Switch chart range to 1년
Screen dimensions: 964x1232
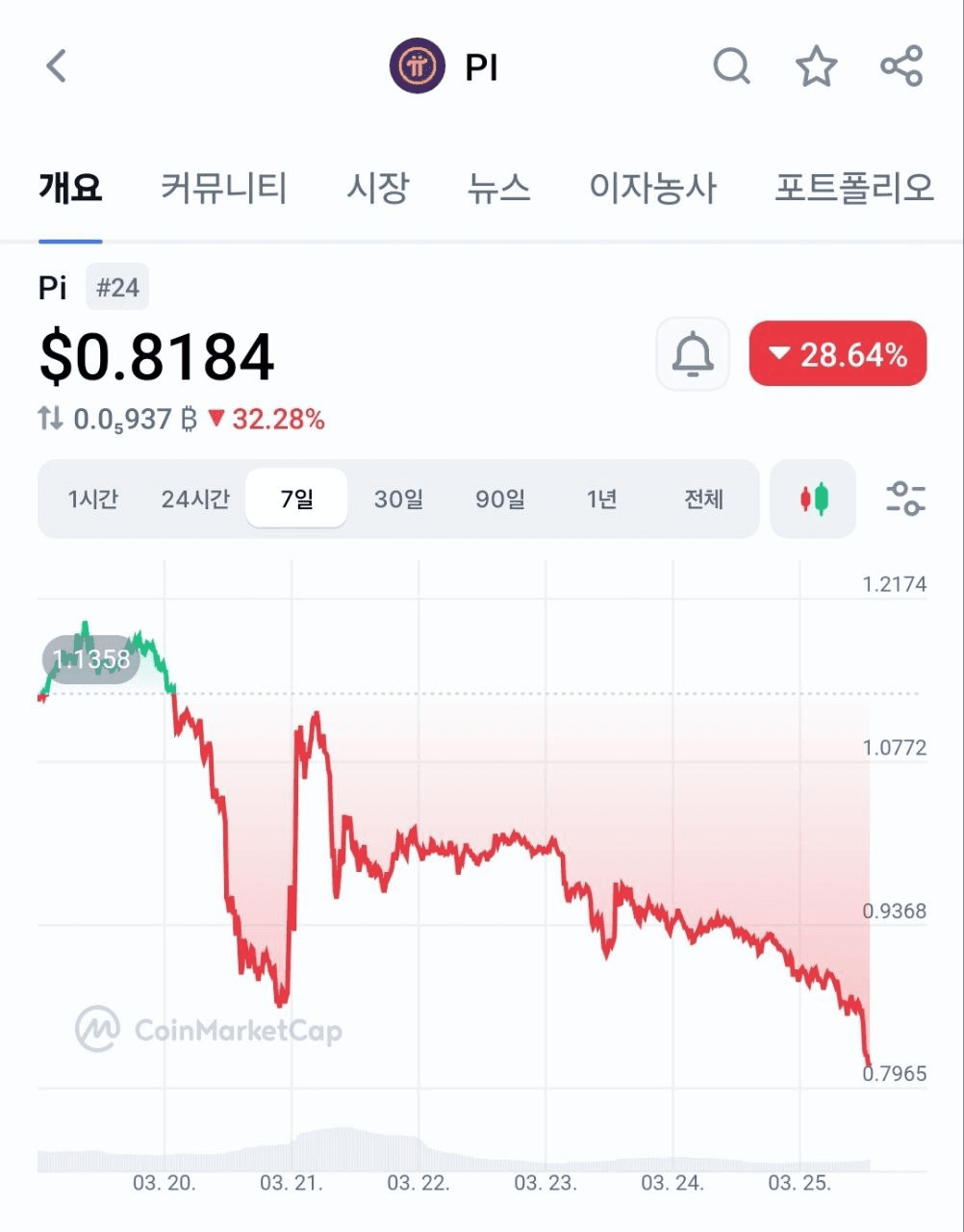click(601, 499)
